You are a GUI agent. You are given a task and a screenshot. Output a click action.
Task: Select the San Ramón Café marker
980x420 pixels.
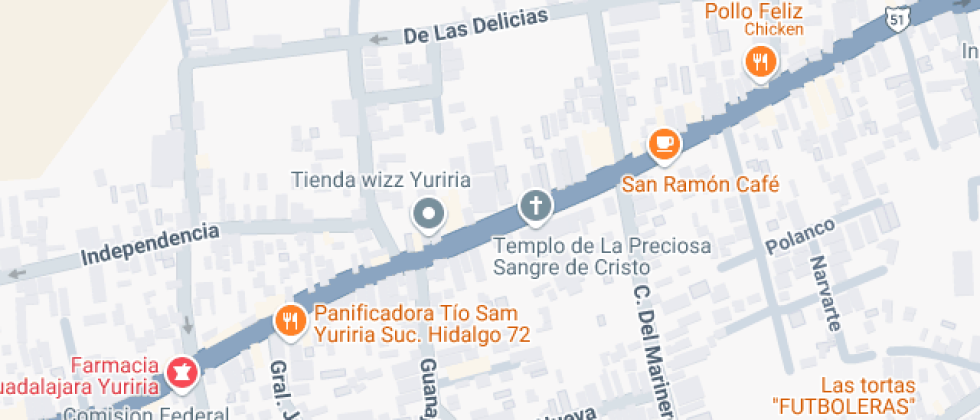[x=663, y=144]
